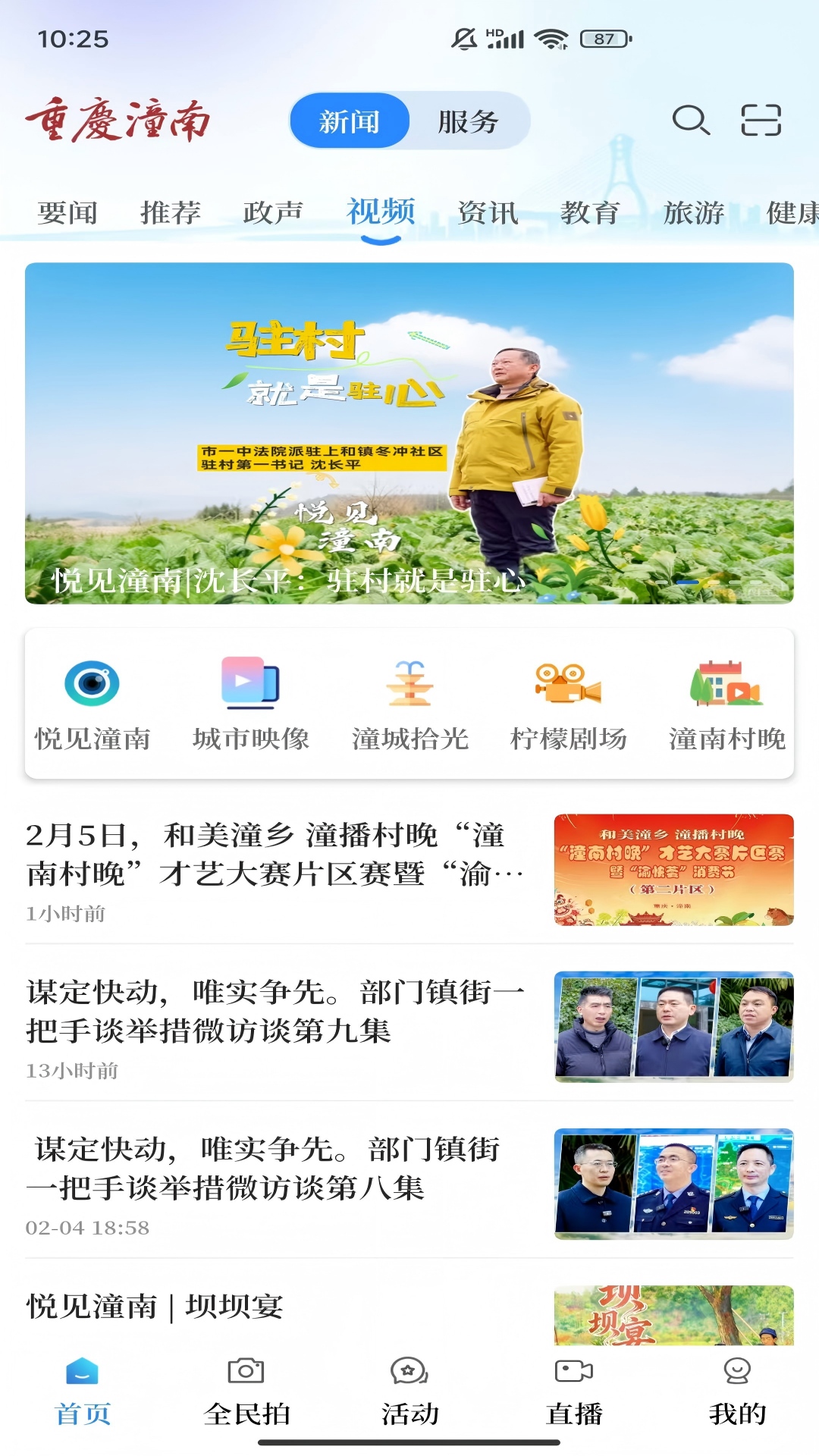The width and height of the screenshot is (819, 1456).
Task: Select the 城市映像 icon
Action: (251, 683)
